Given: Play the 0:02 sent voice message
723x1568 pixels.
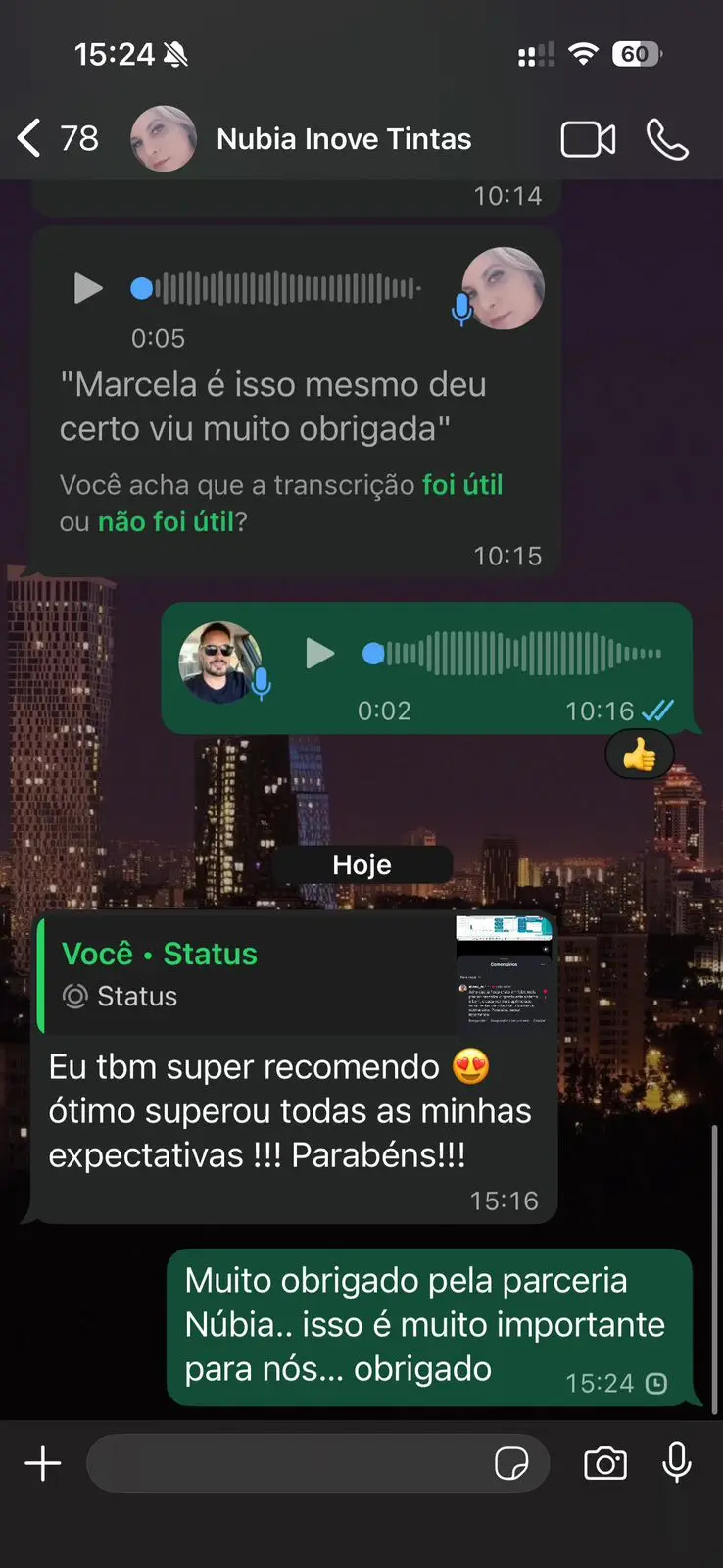Looking at the screenshot, I should tap(319, 653).
